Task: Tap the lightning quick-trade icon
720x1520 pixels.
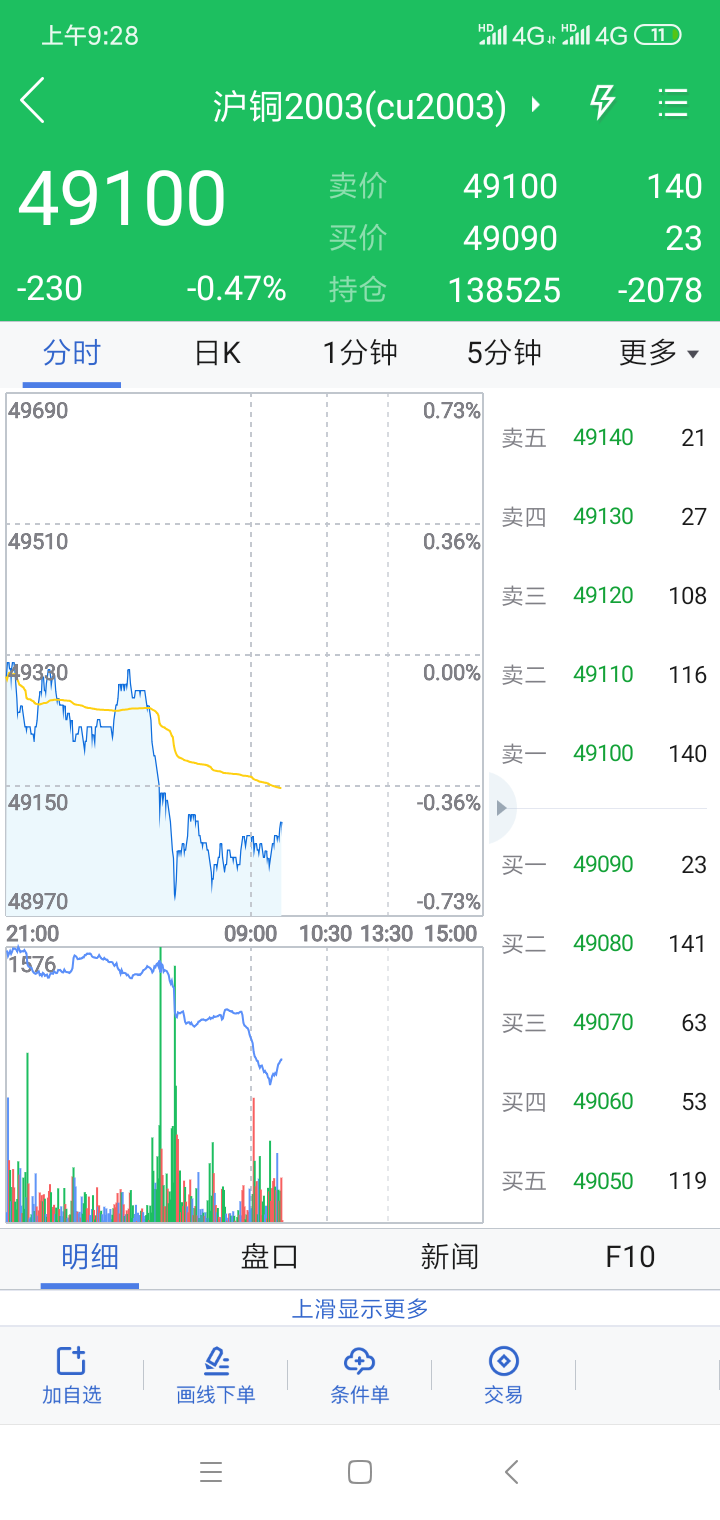Action: click(x=602, y=102)
